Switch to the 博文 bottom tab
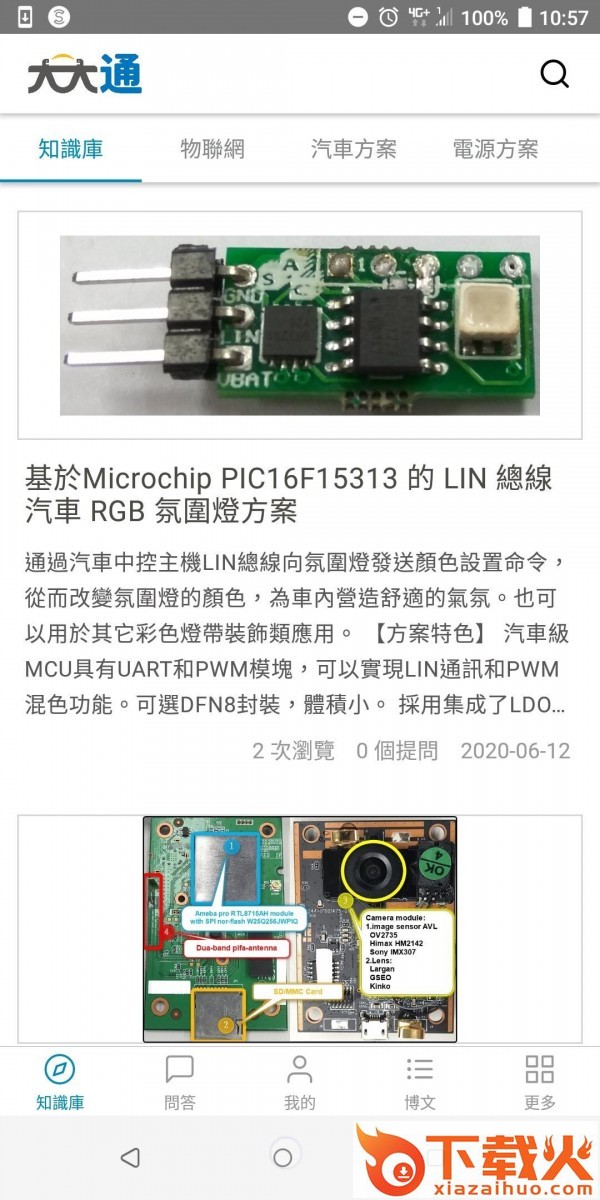 pos(420,1081)
